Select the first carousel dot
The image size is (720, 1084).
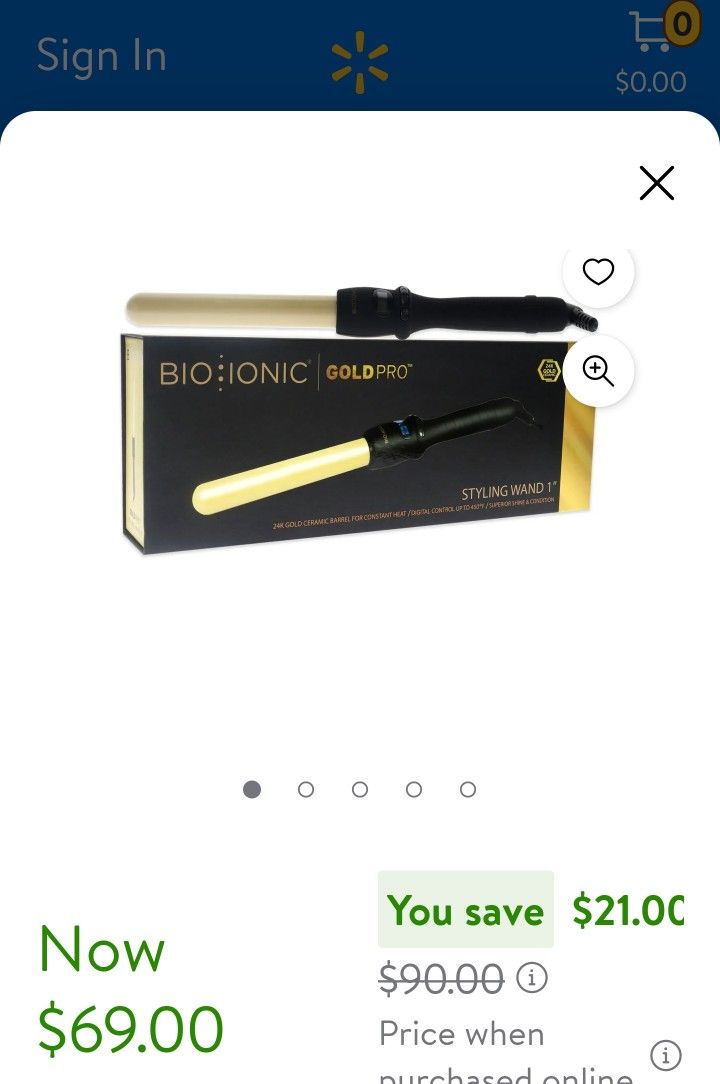(x=252, y=789)
